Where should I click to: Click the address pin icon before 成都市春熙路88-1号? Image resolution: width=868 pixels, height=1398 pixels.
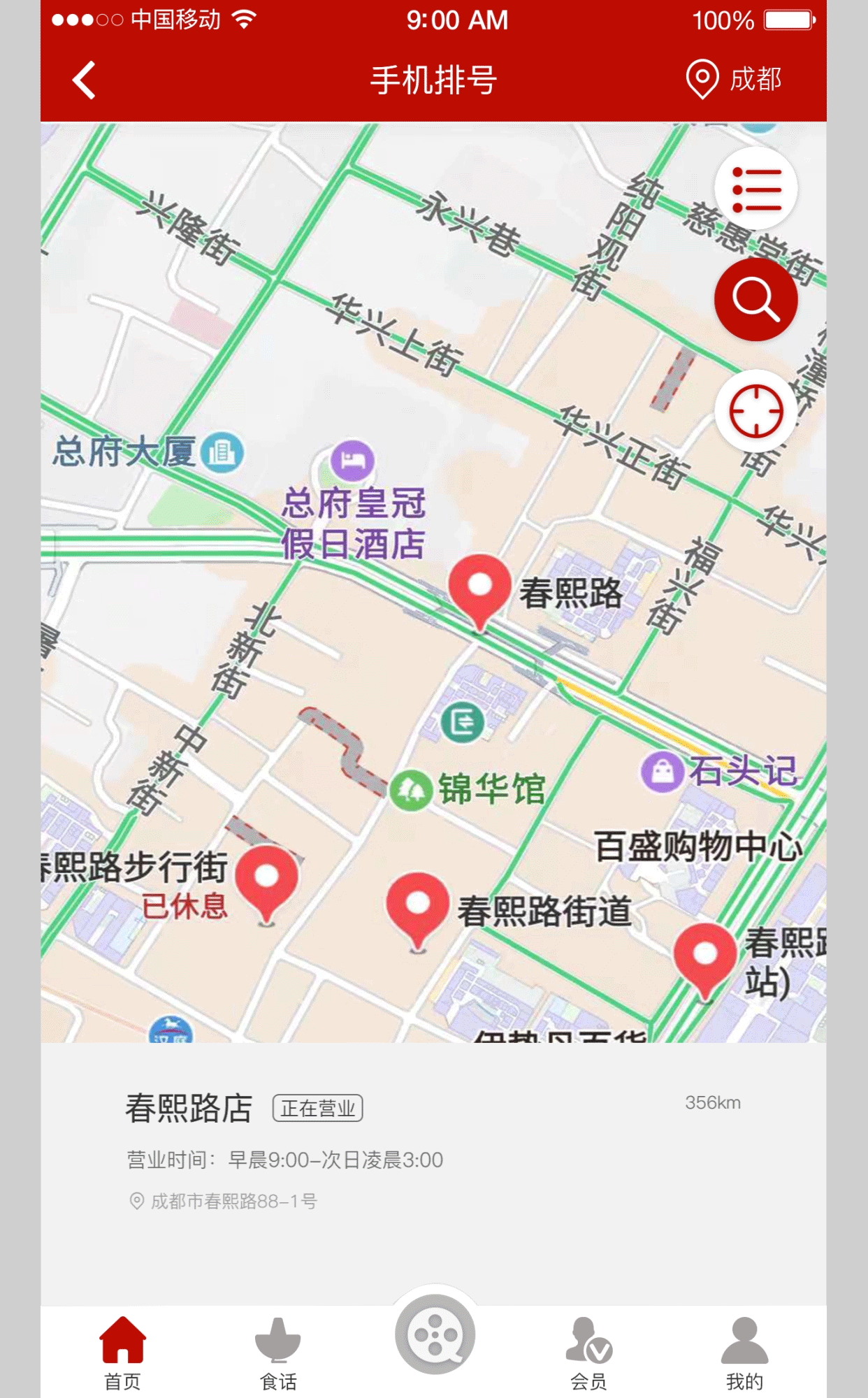point(136,1199)
